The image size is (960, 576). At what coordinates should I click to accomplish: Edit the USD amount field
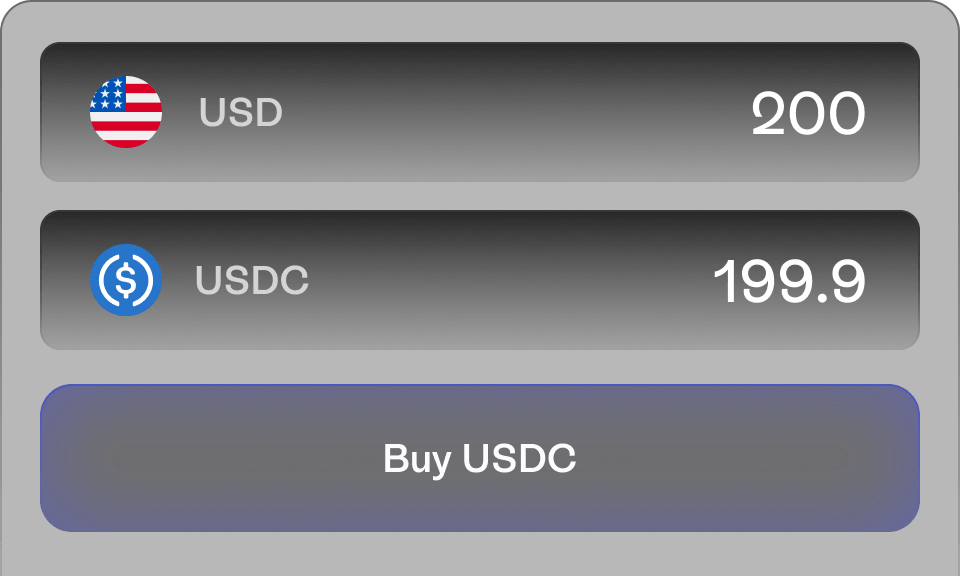point(807,113)
